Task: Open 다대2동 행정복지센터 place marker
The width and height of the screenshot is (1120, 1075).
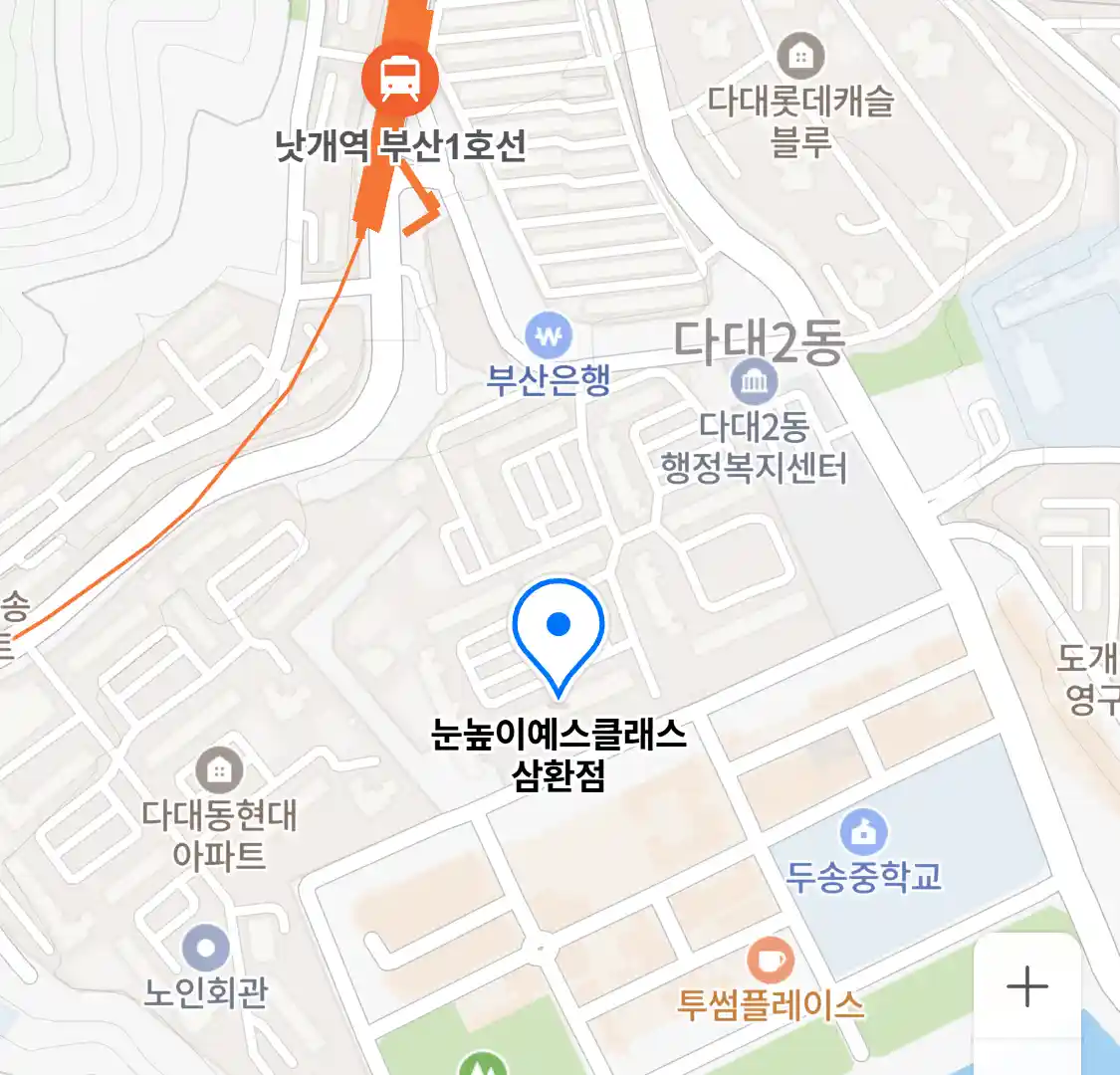Action: (755, 381)
